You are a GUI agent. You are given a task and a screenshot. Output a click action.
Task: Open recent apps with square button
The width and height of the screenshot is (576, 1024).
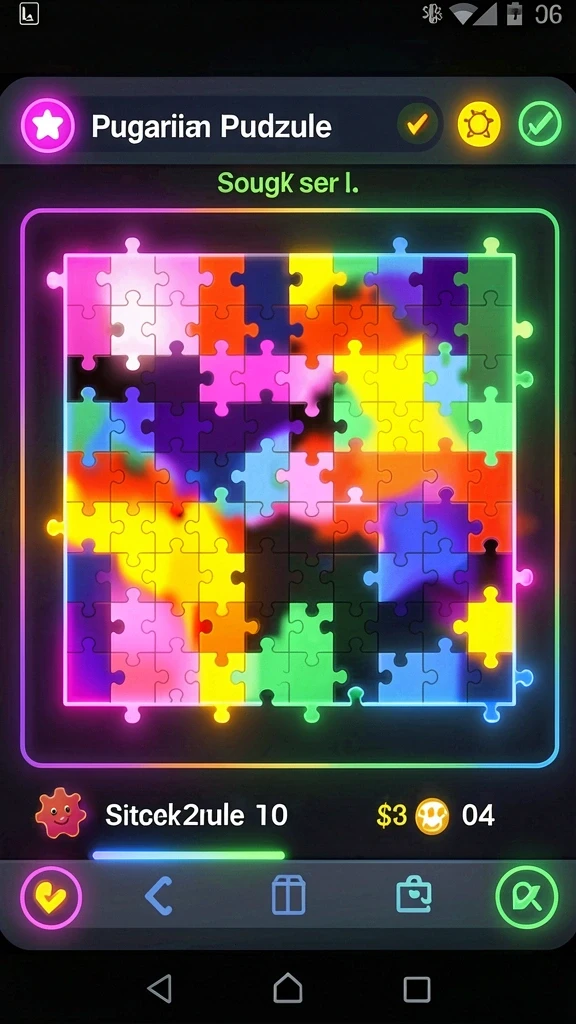417,989
